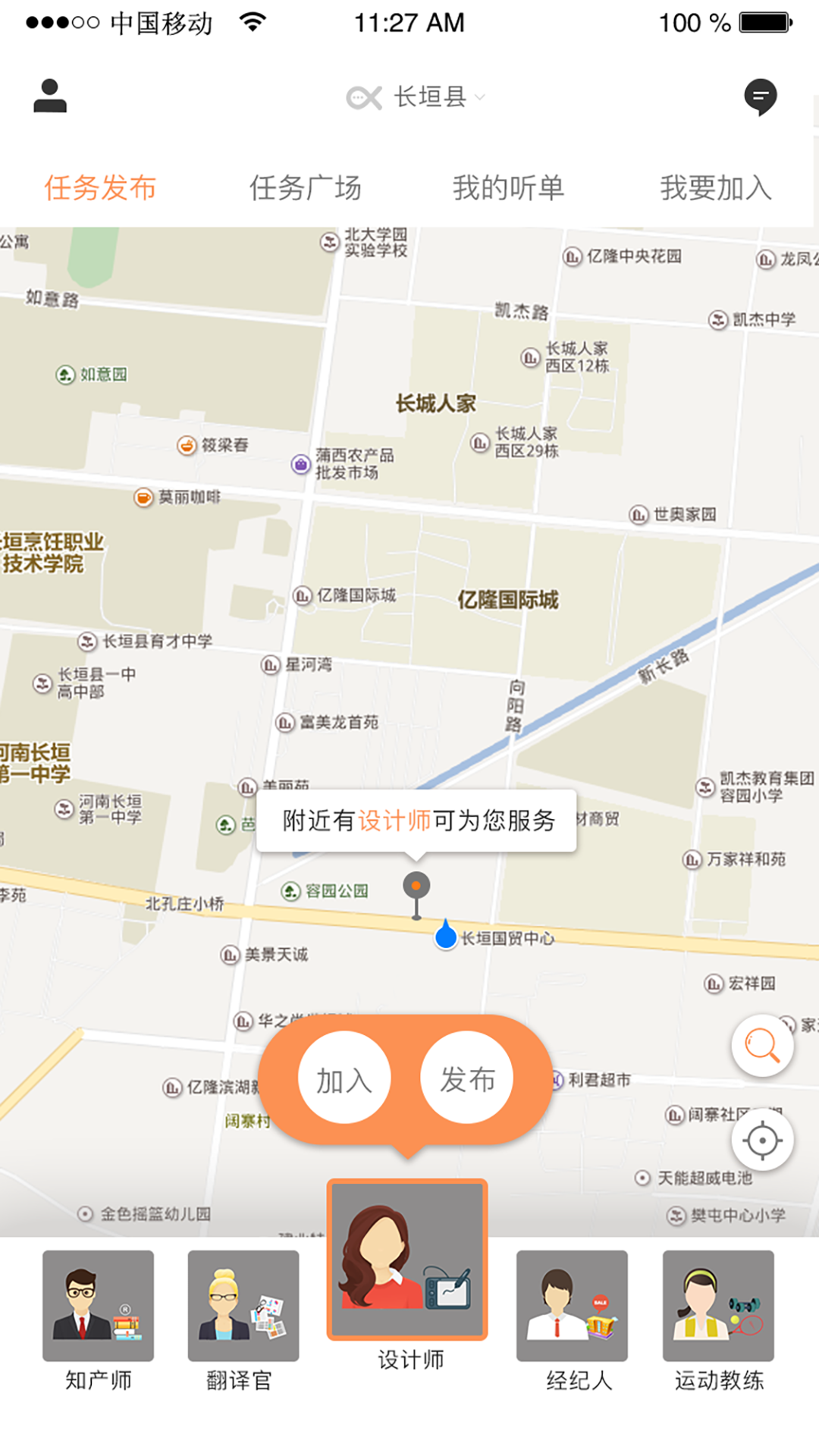Open the user profile icon
819x1456 pixels.
(50, 96)
